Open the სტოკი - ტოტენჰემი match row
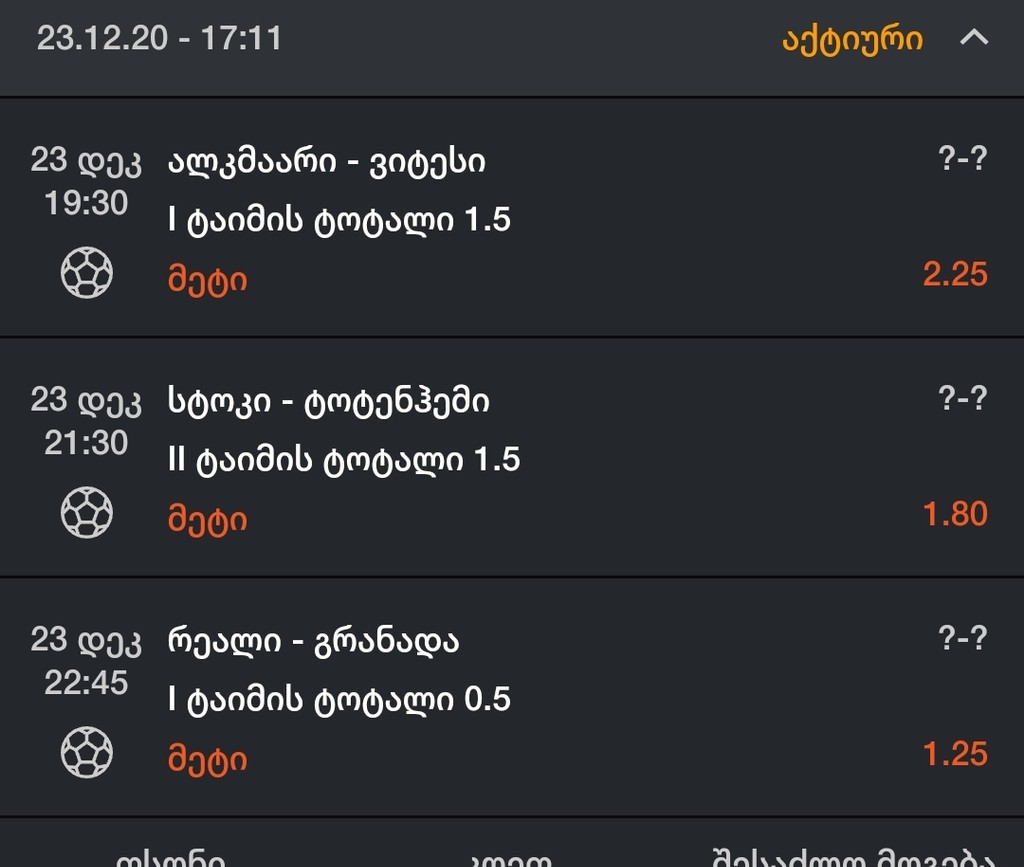The image size is (1024, 867). 330,401
